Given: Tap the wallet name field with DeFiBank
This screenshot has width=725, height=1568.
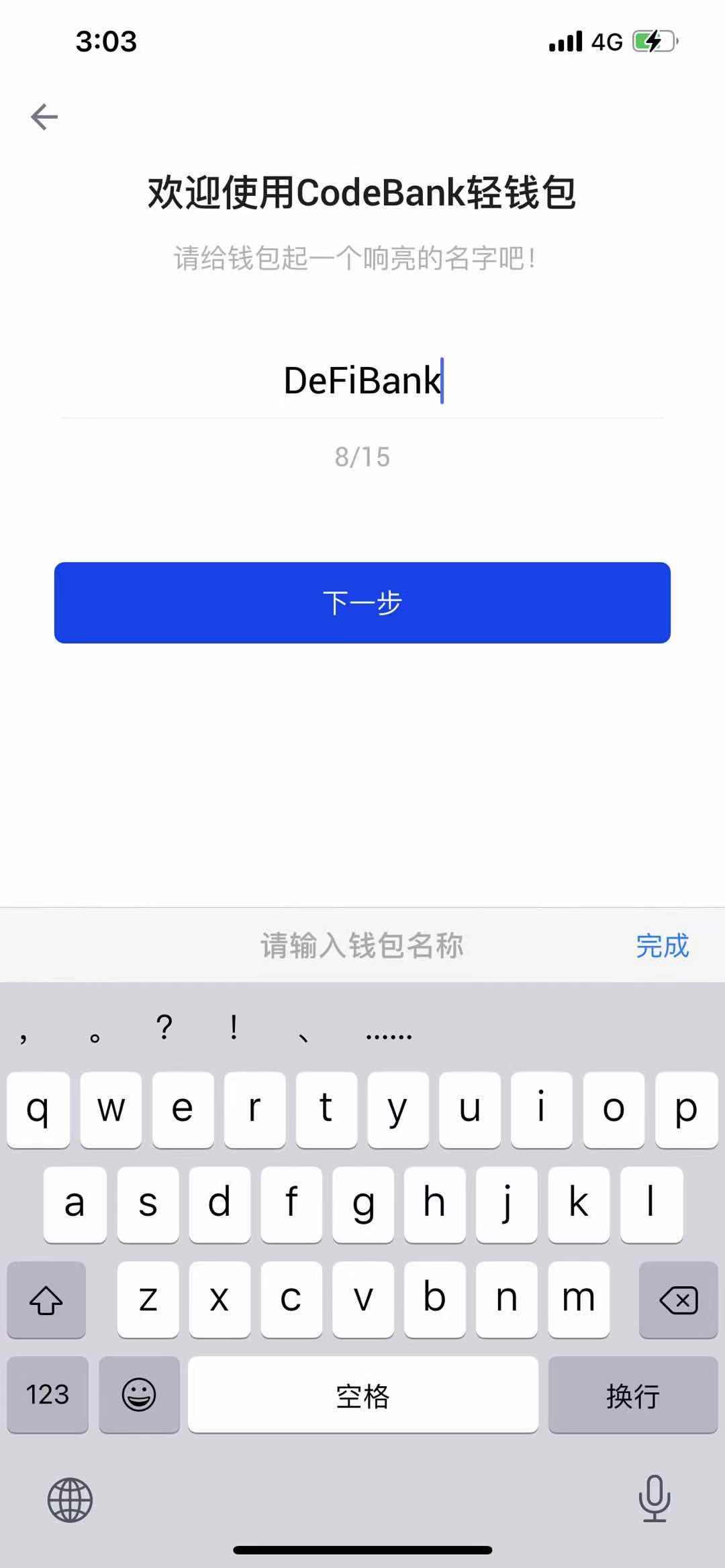Looking at the screenshot, I should click(x=362, y=380).
